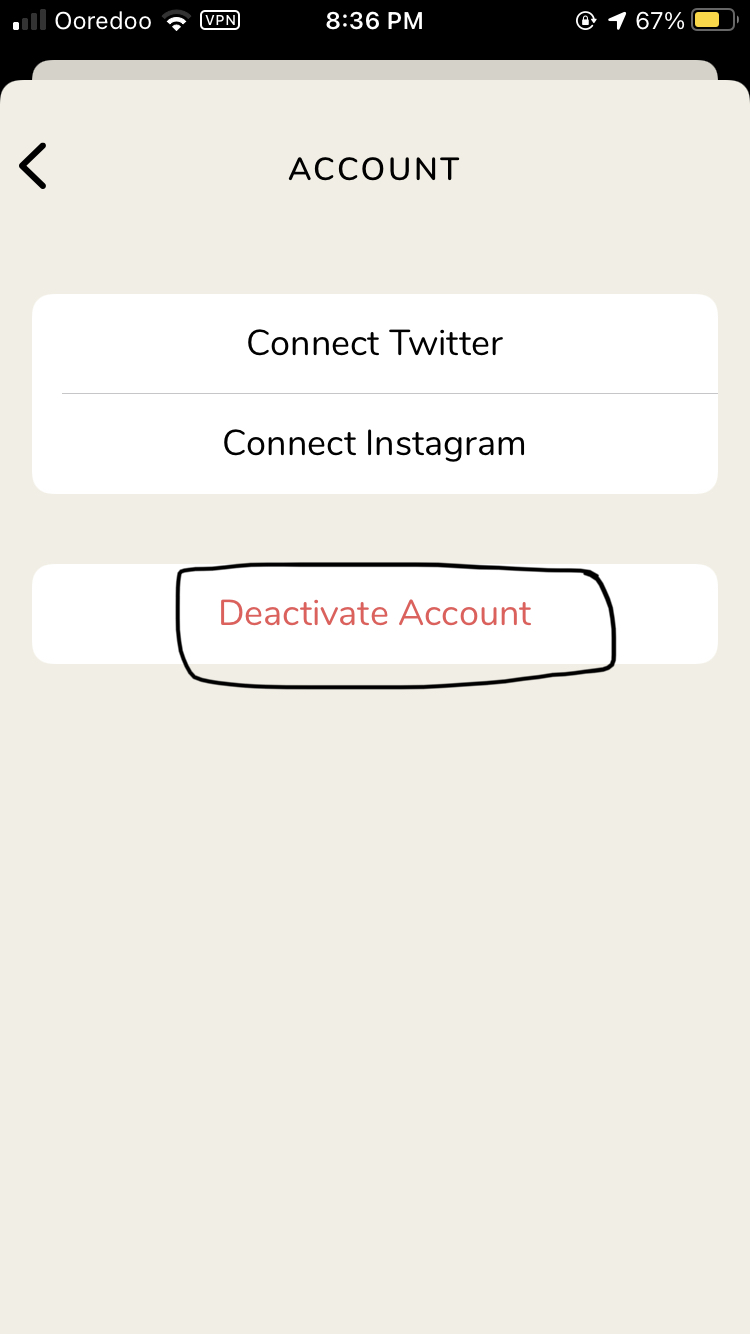Tap Deactivate Account

pos(375,613)
